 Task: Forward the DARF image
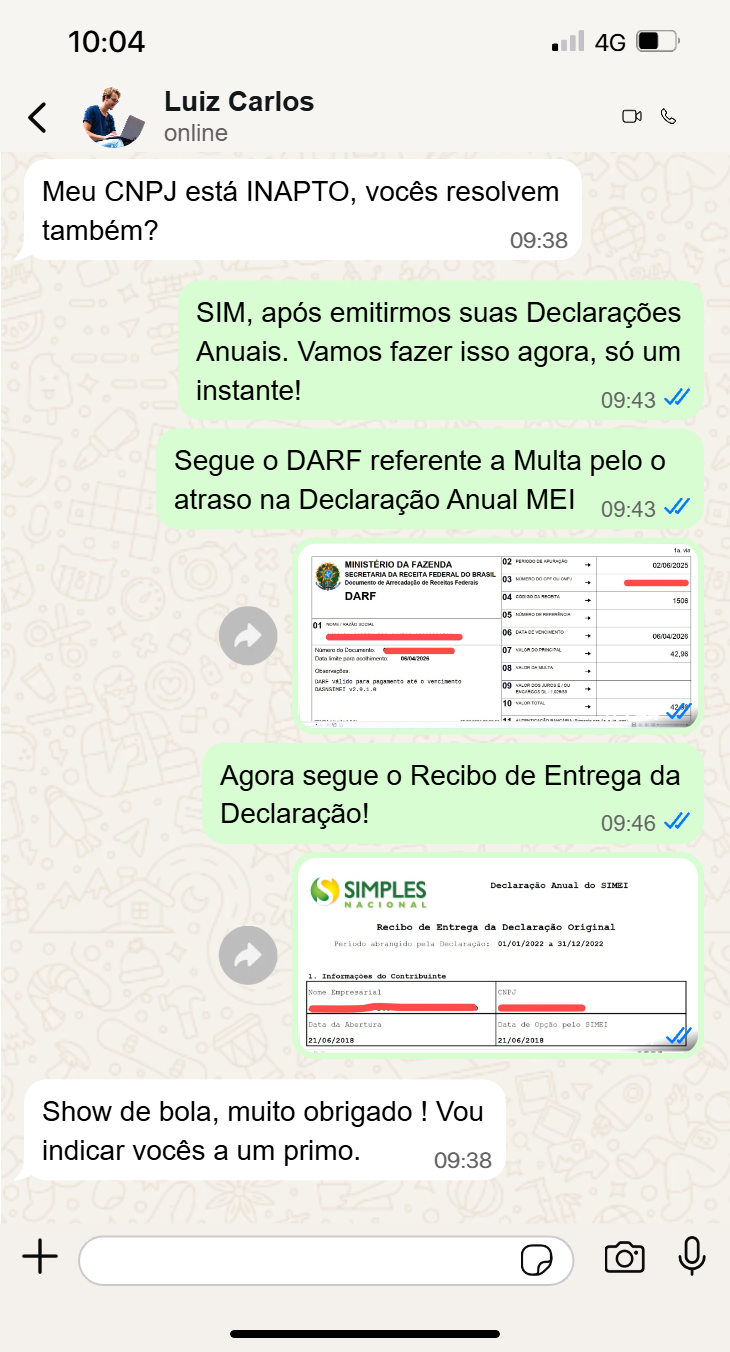pos(248,636)
